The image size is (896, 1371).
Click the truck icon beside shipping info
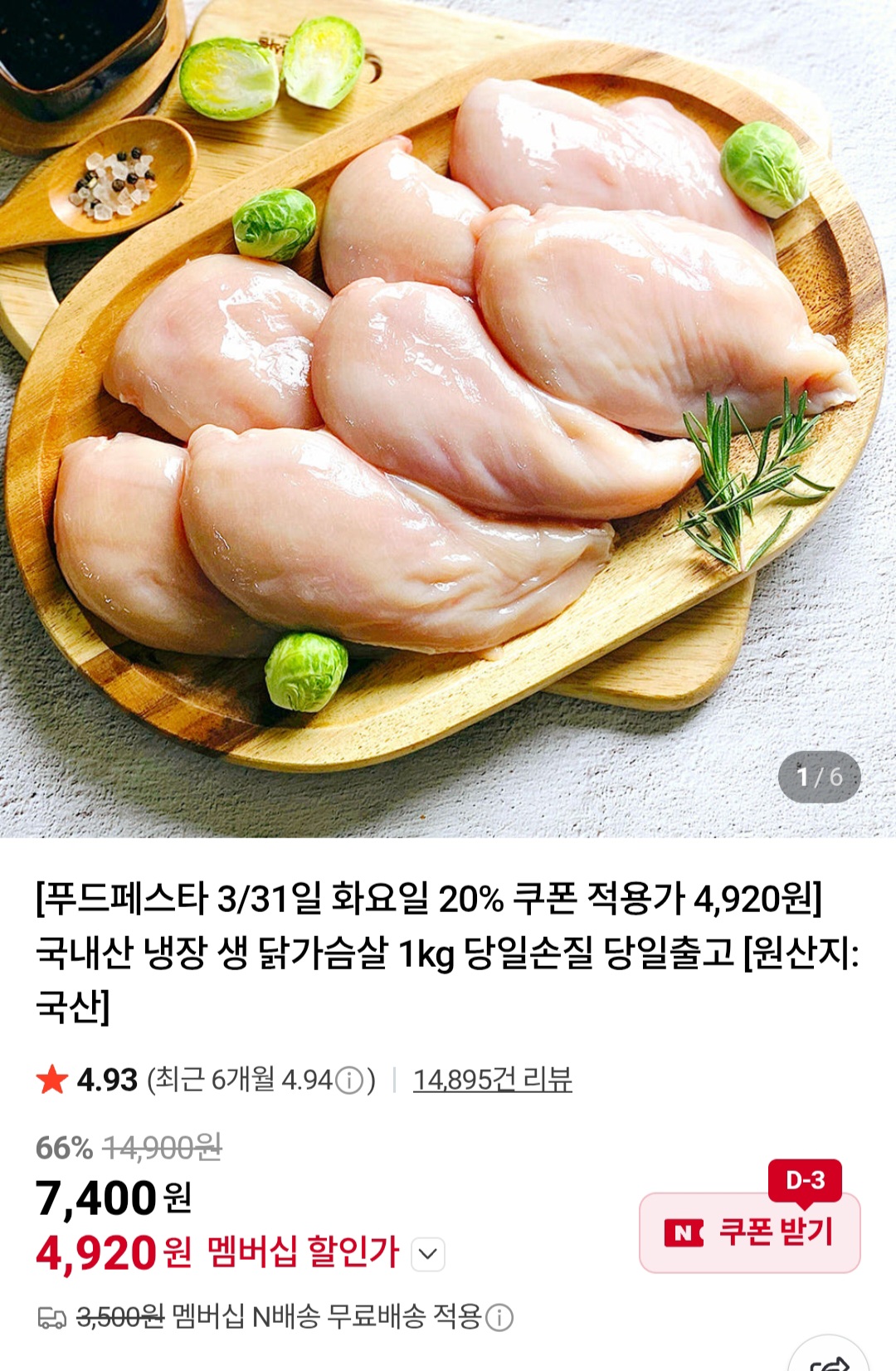(51, 1319)
